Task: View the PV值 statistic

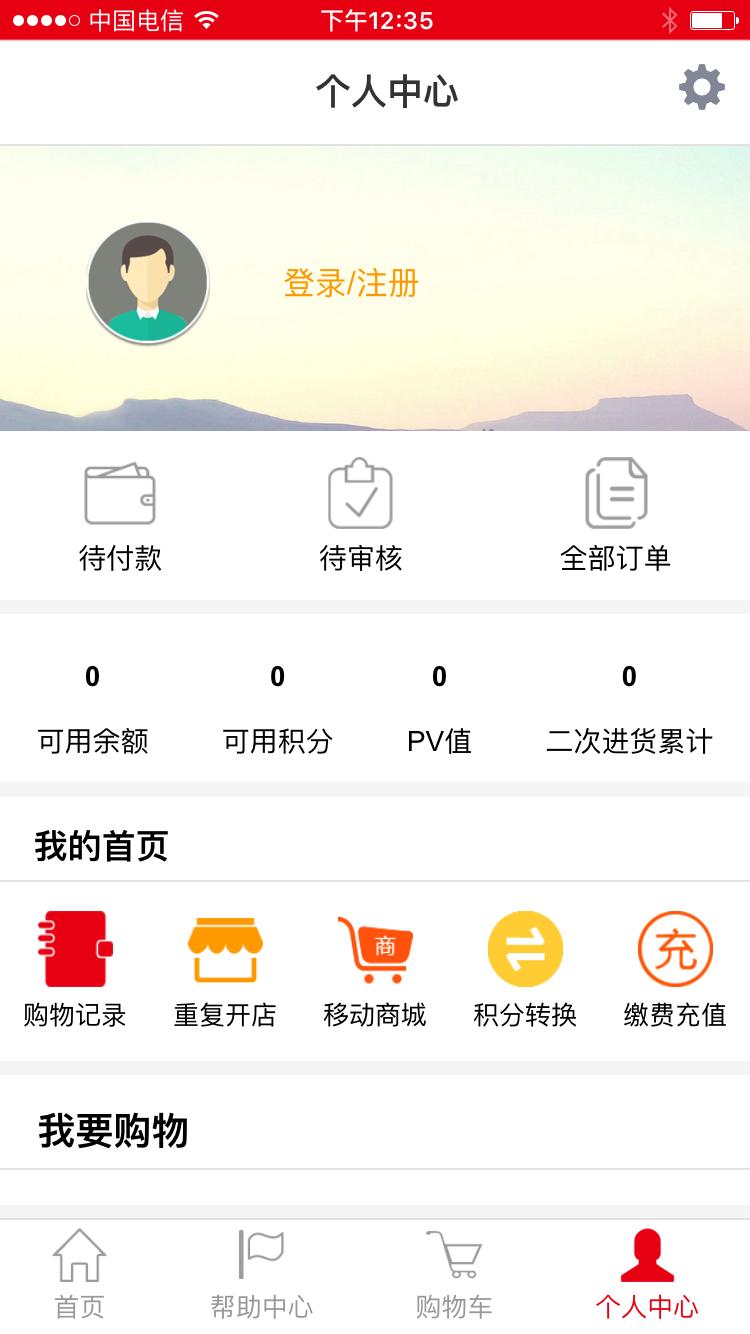Action: (438, 710)
